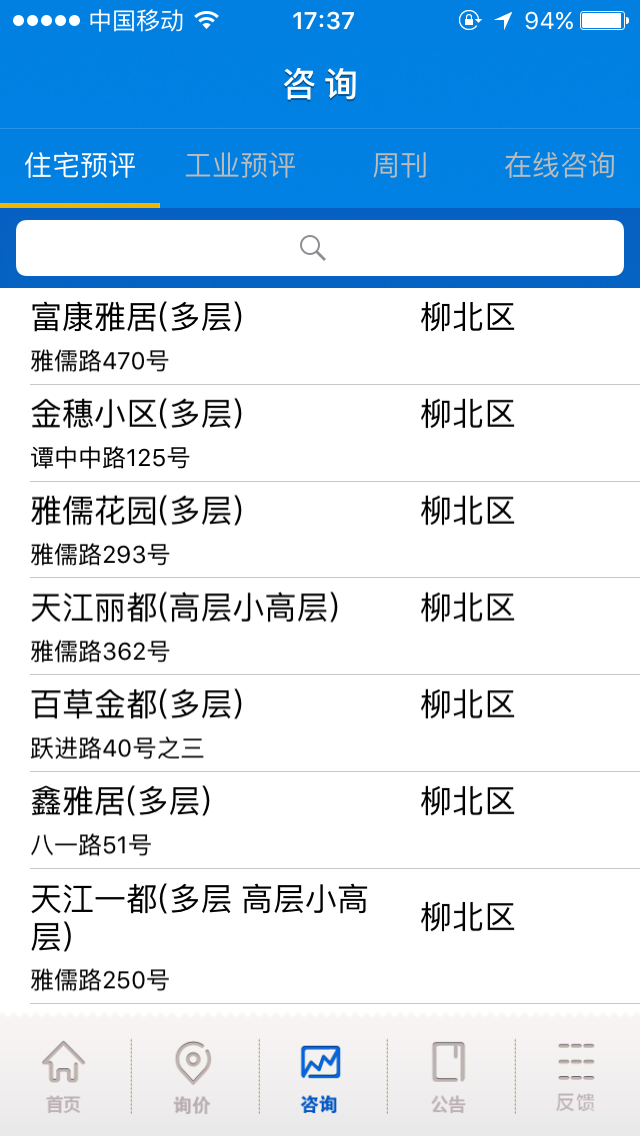Open the 公告 announcements tab
Image resolution: width=640 pixels, height=1136 pixels.
coord(448,1076)
